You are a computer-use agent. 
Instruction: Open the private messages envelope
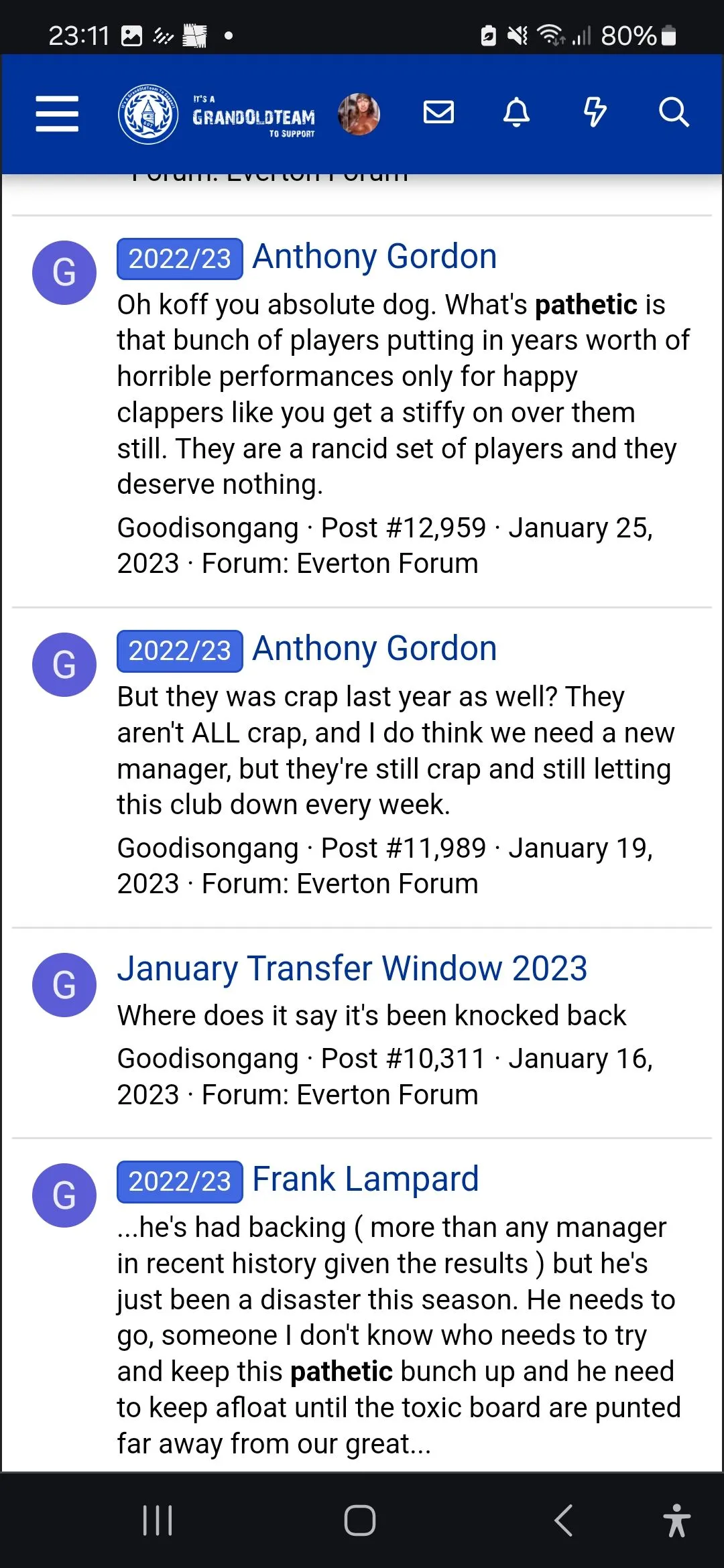point(439,113)
